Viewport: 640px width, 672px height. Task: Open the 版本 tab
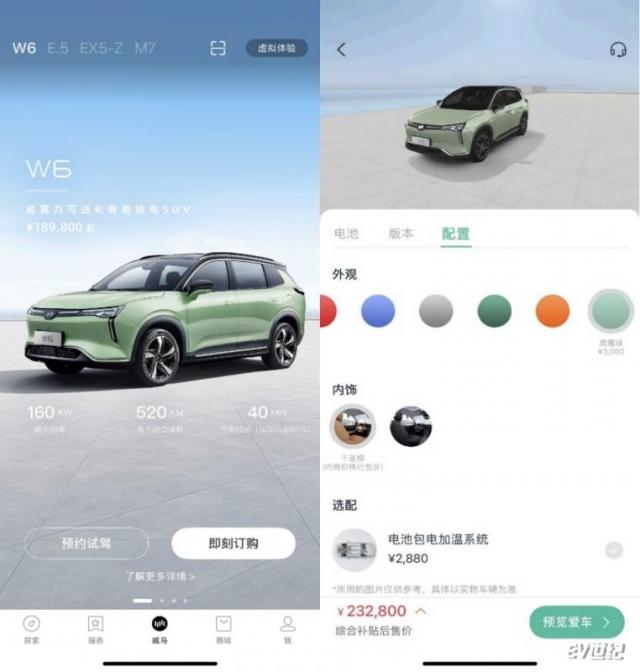401,234
